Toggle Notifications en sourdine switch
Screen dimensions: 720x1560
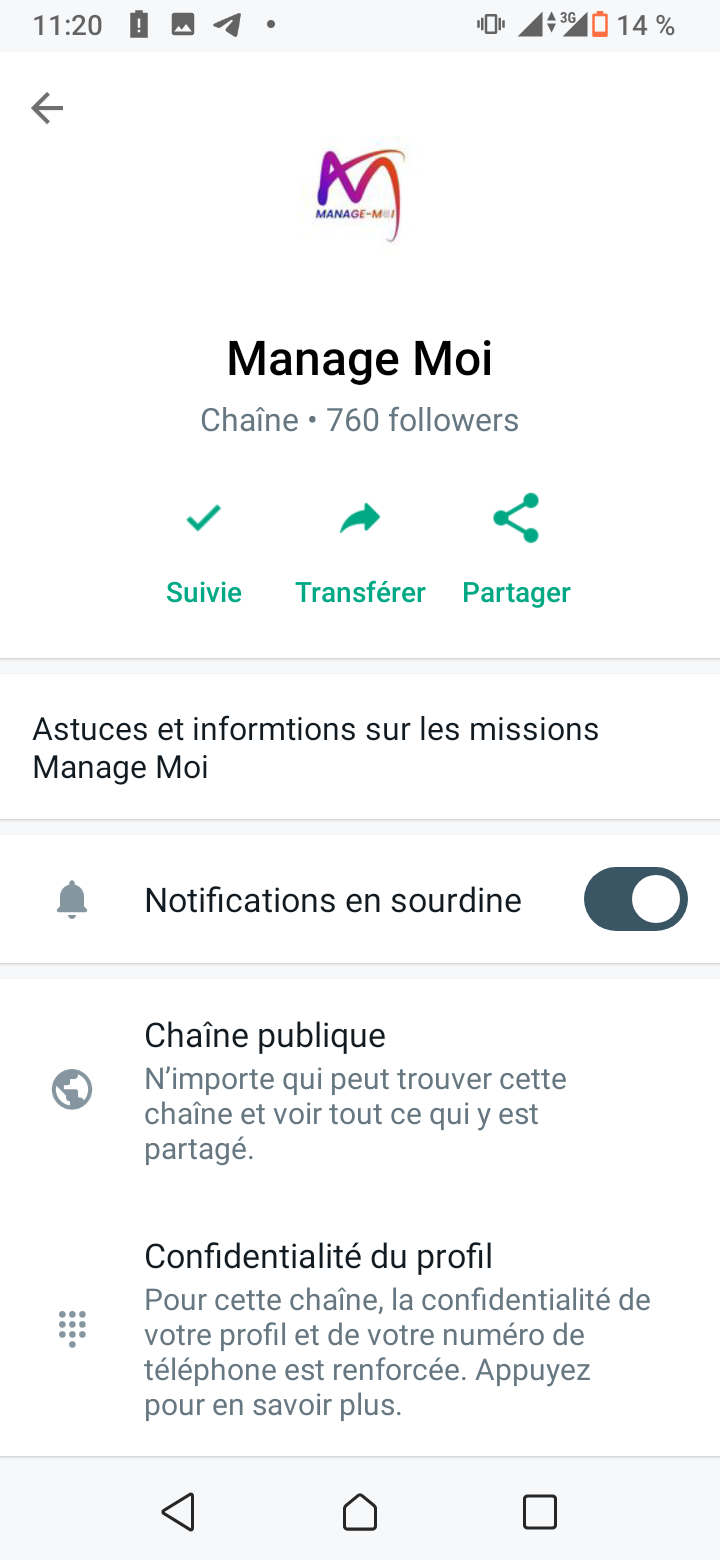635,899
